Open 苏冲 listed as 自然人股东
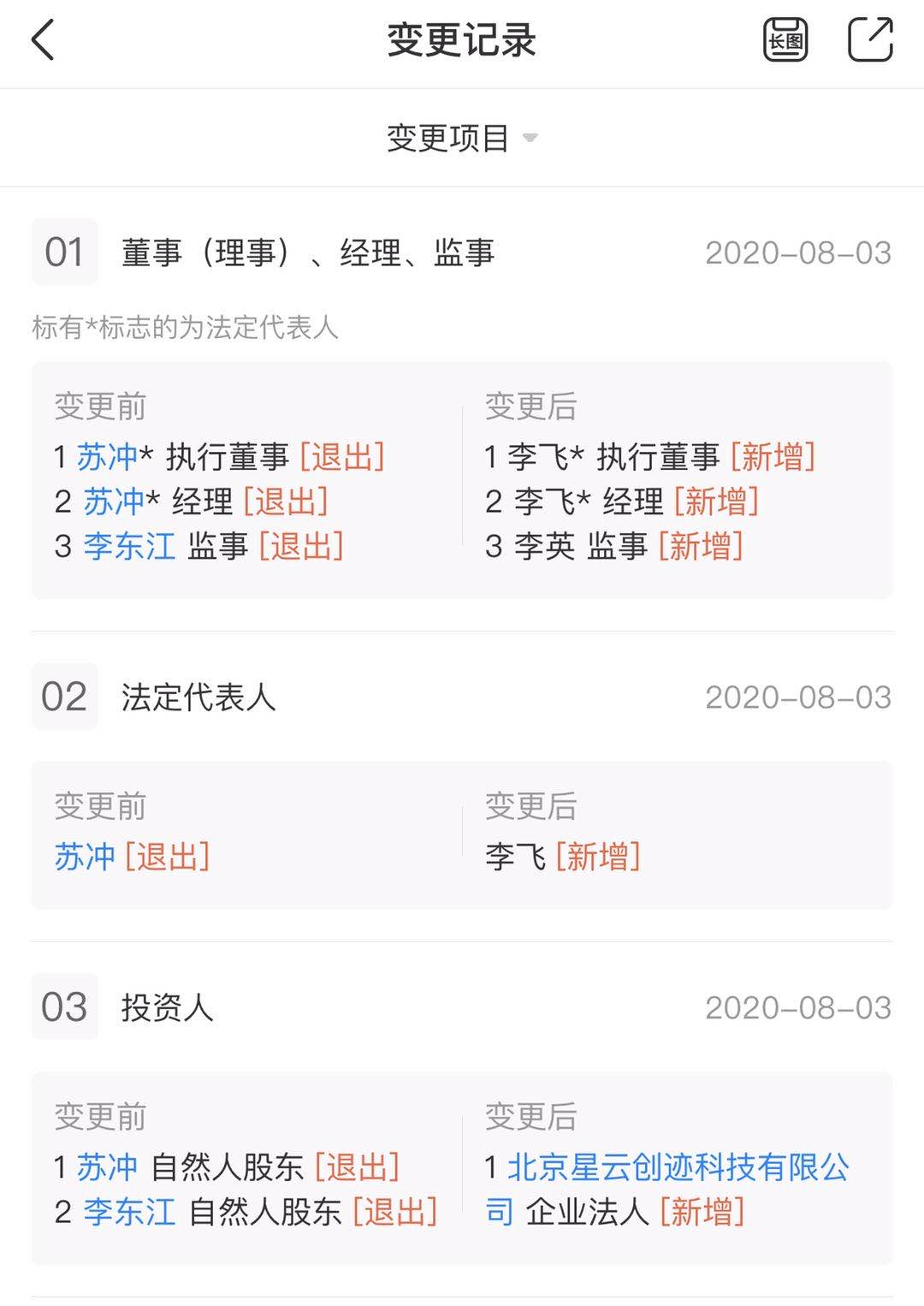This screenshot has width=924, height=1306. click(x=107, y=1167)
